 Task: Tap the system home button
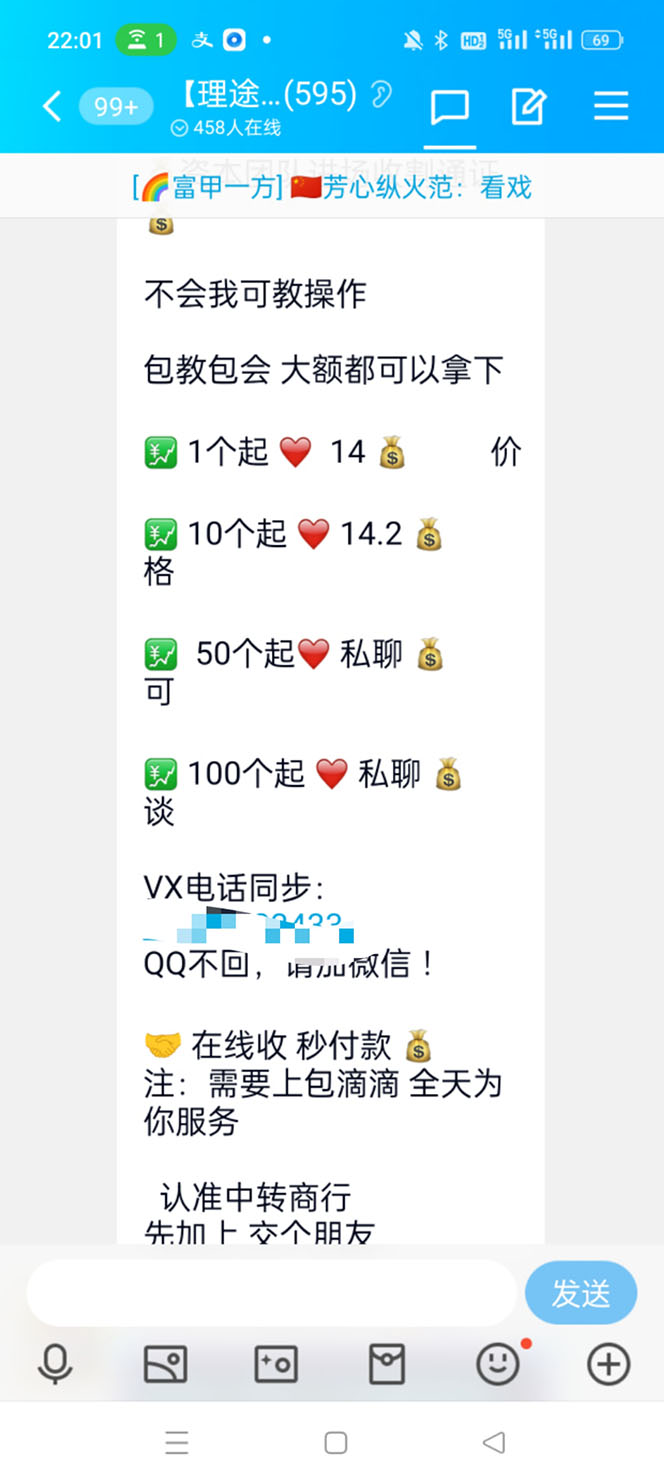336,1442
